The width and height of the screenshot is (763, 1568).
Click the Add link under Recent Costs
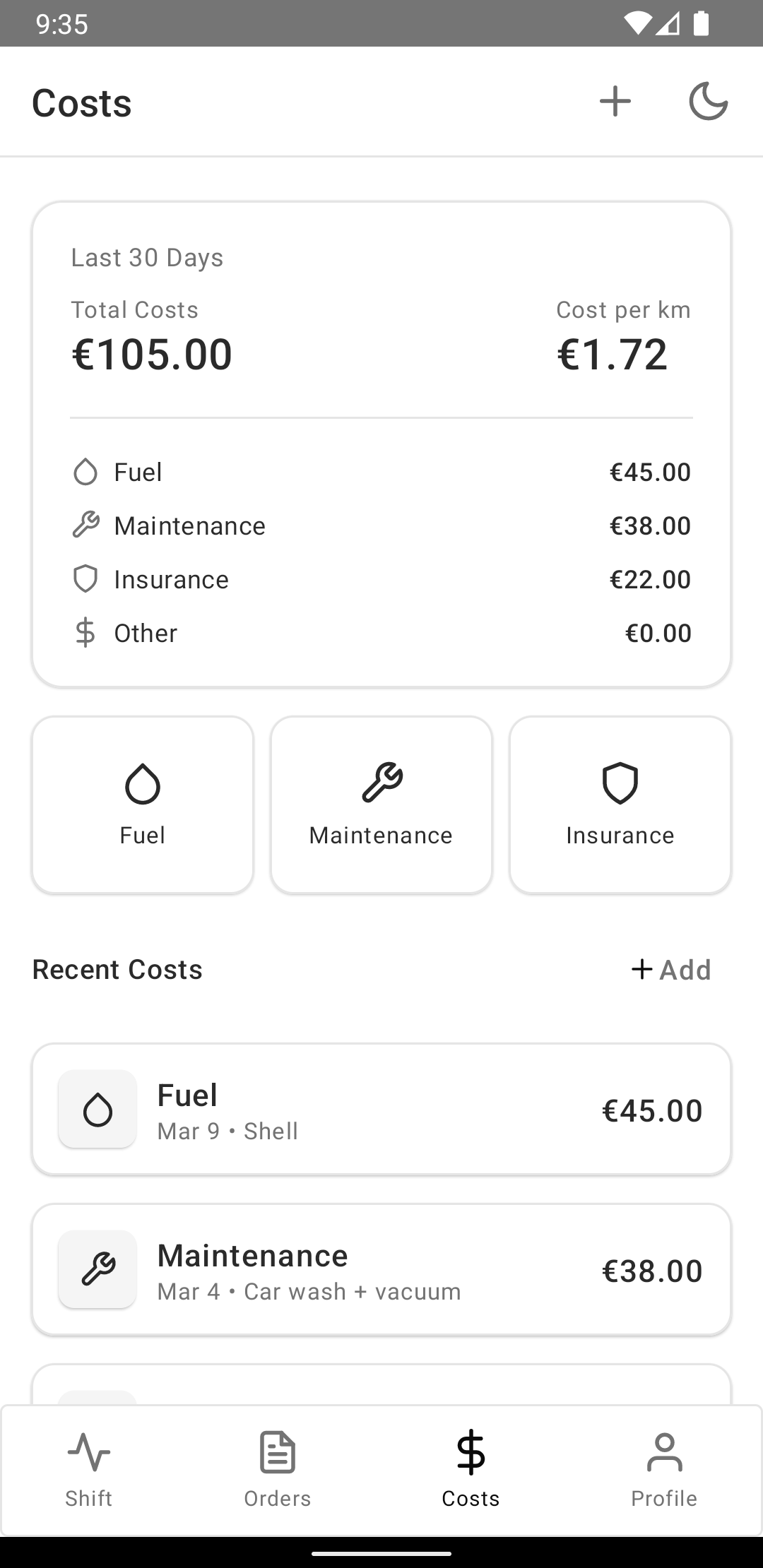pyautogui.click(x=670, y=970)
